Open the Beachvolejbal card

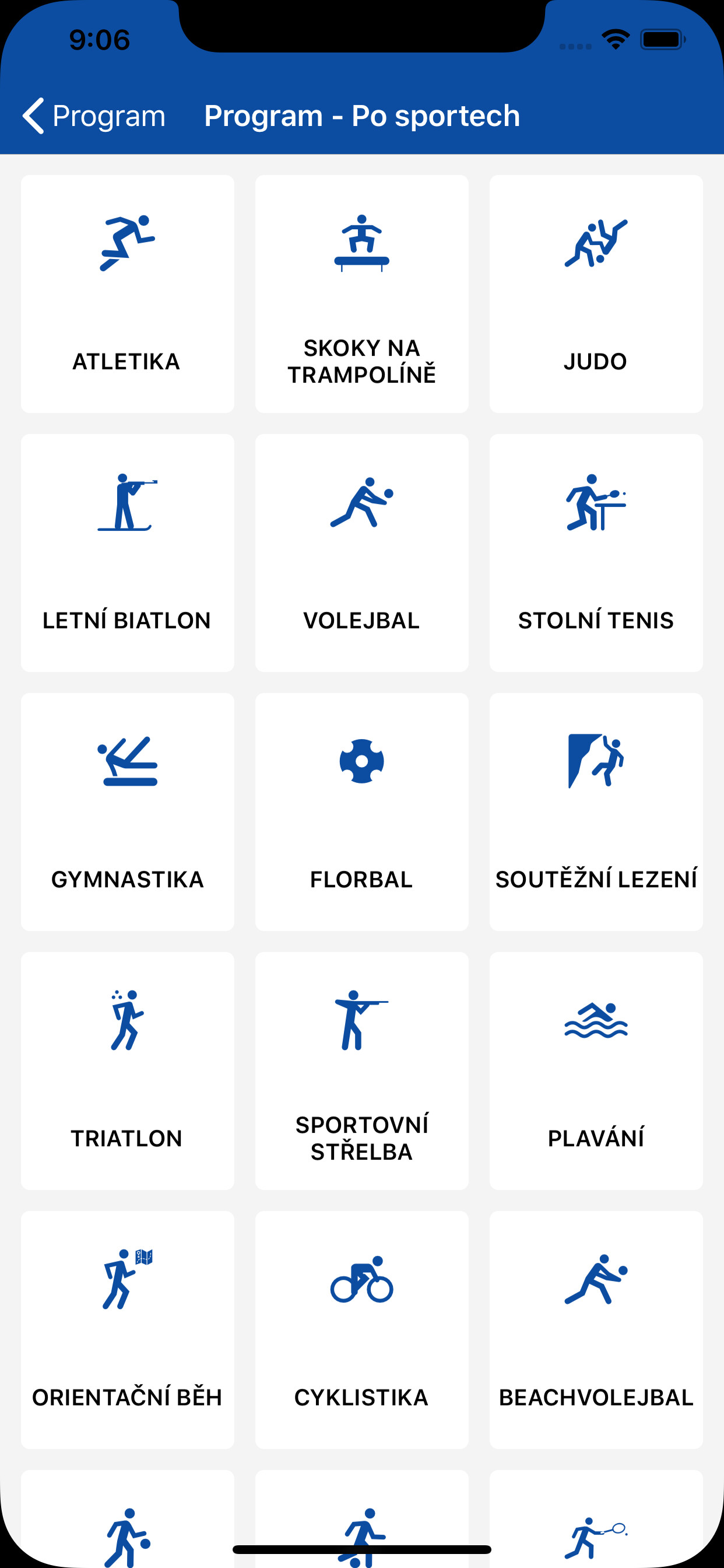click(x=596, y=1330)
